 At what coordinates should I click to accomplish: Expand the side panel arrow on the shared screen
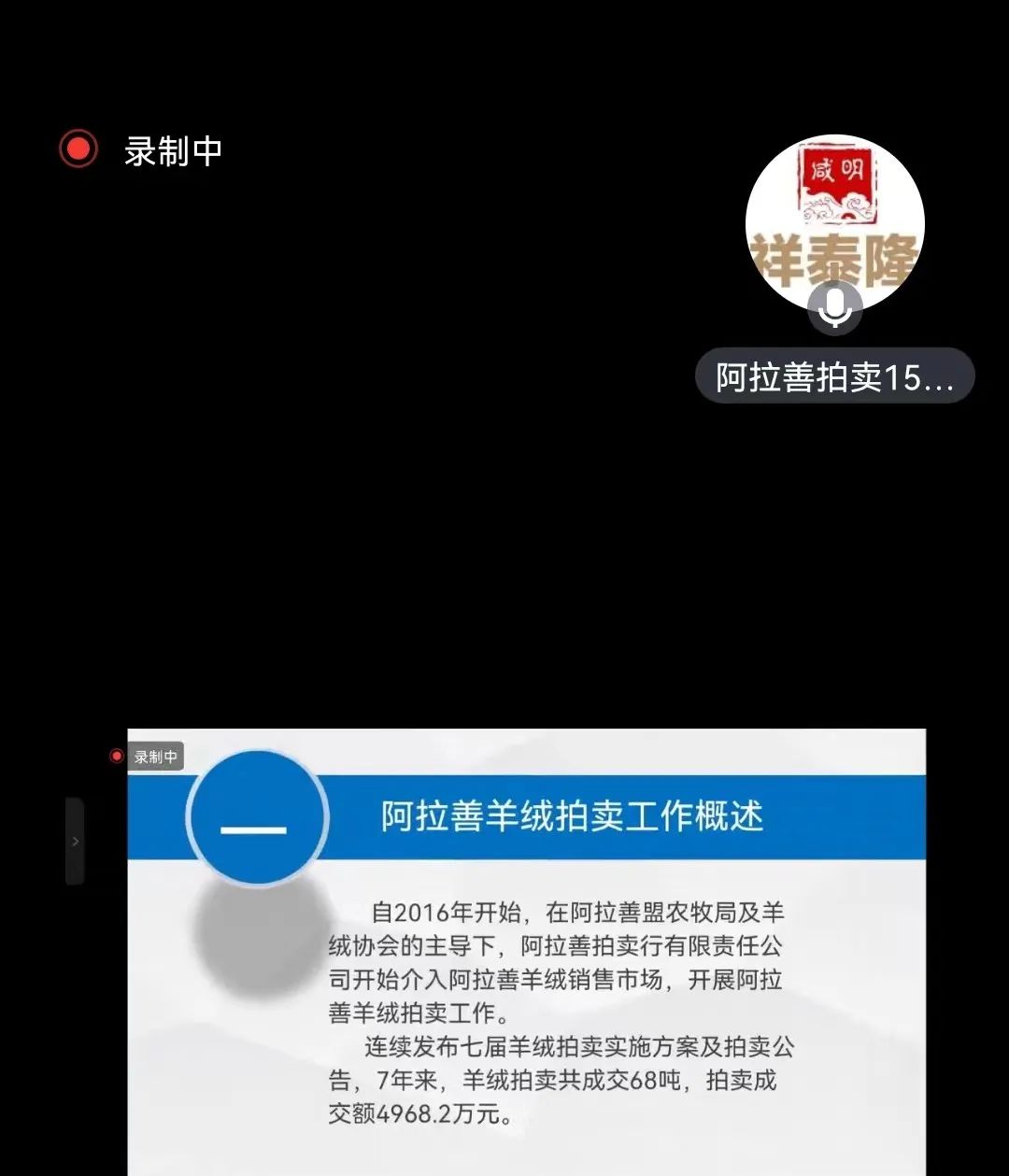click(x=75, y=841)
